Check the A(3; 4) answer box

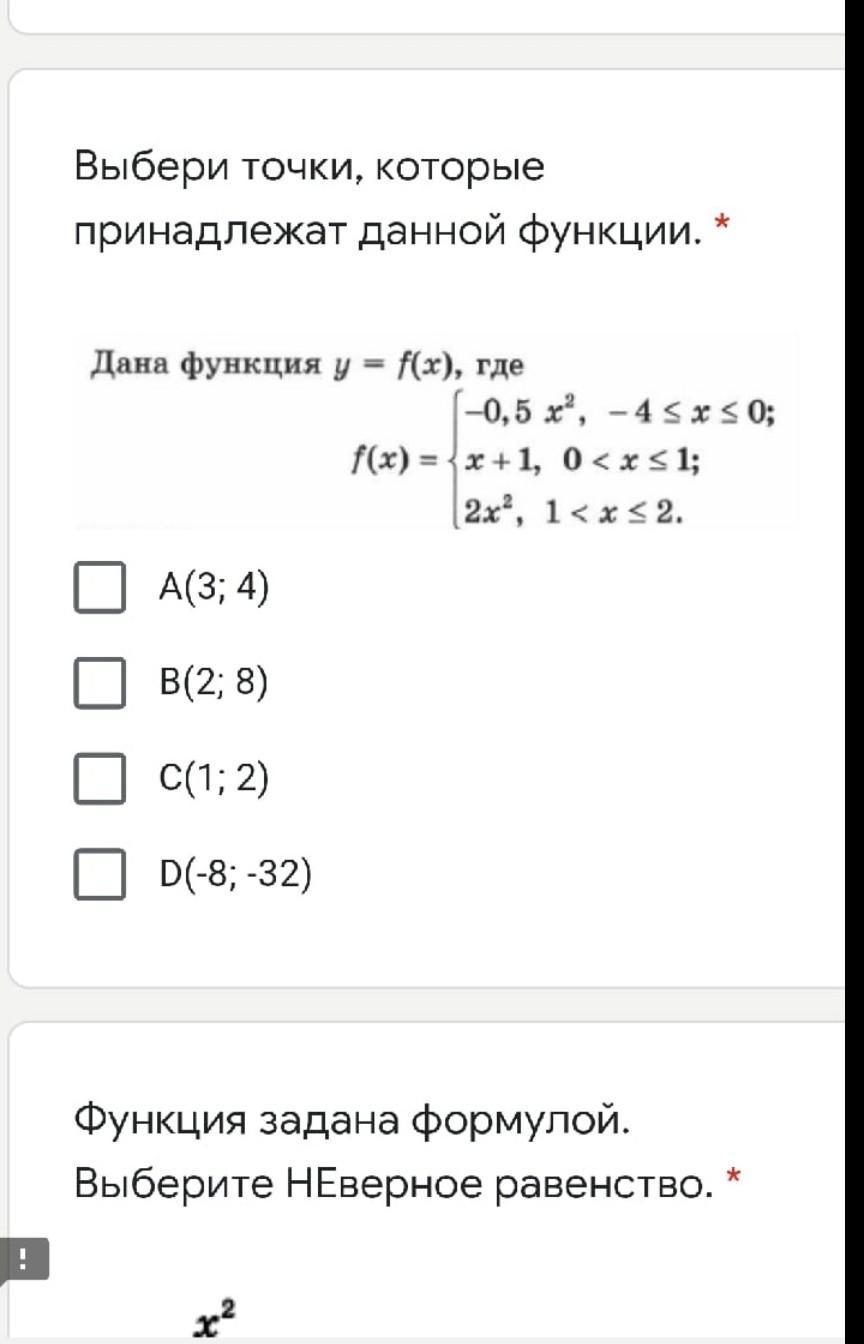coord(99,587)
